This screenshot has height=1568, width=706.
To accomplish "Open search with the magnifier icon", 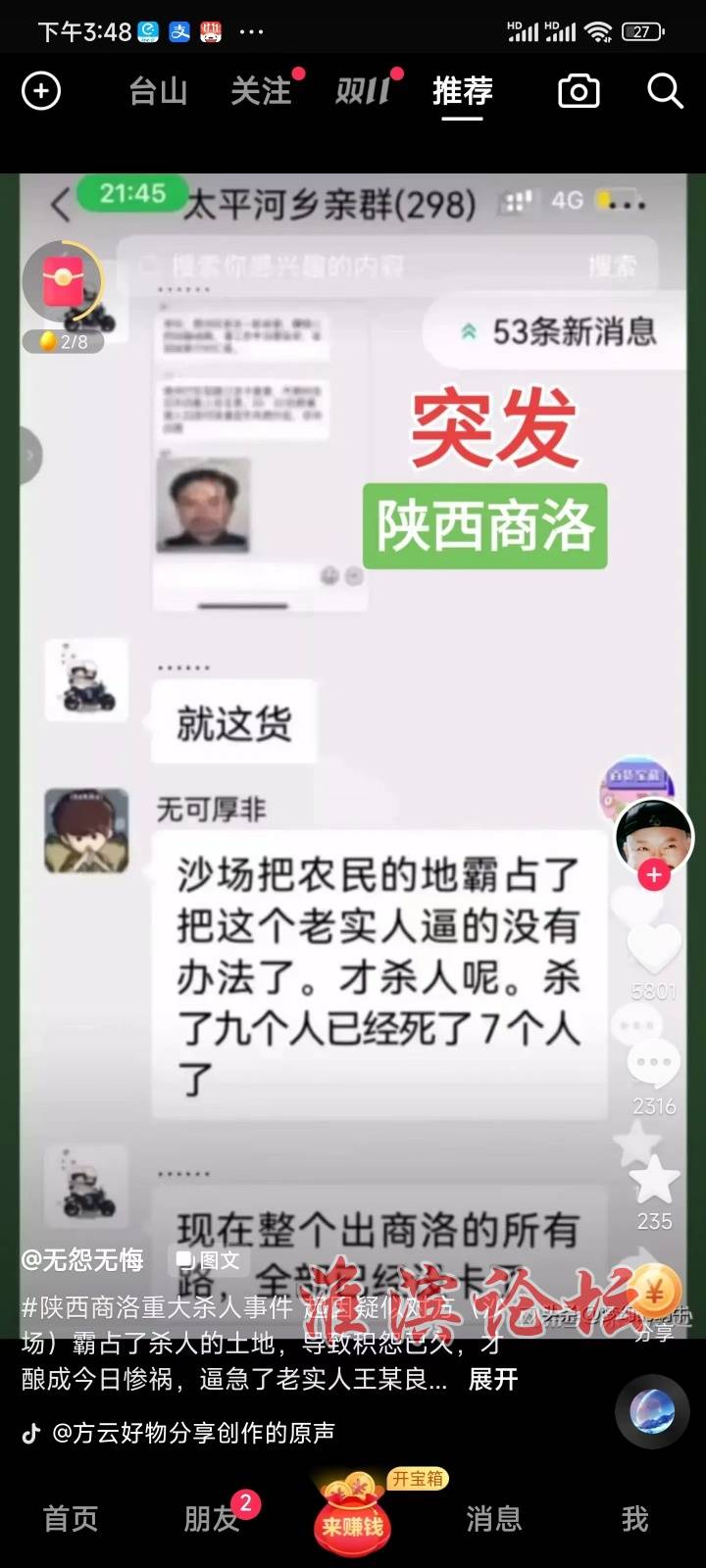I will click(x=665, y=91).
